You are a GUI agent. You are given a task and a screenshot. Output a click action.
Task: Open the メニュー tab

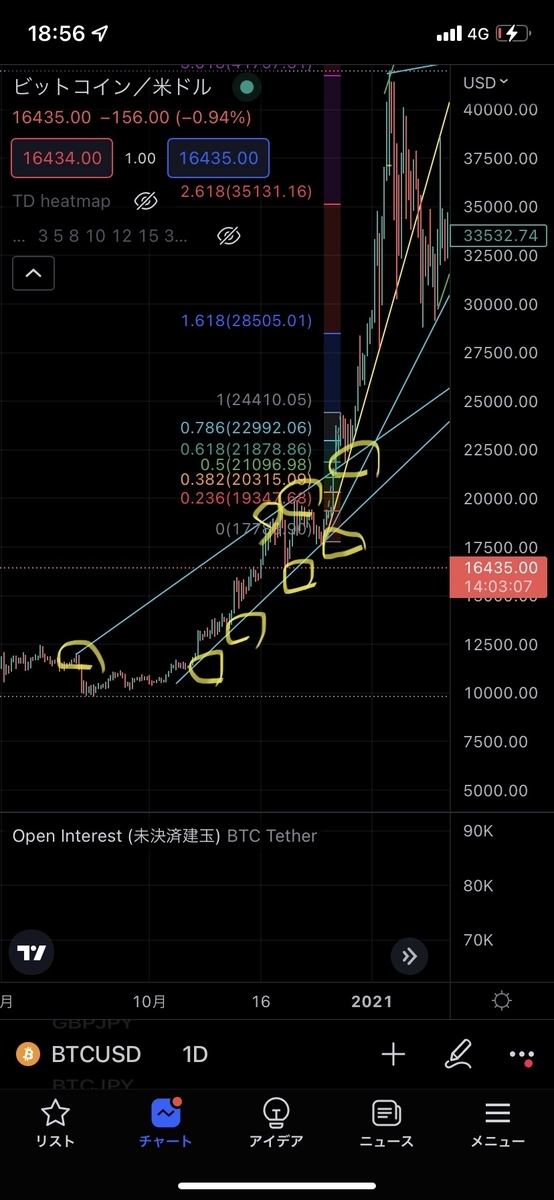tap(497, 1122)
